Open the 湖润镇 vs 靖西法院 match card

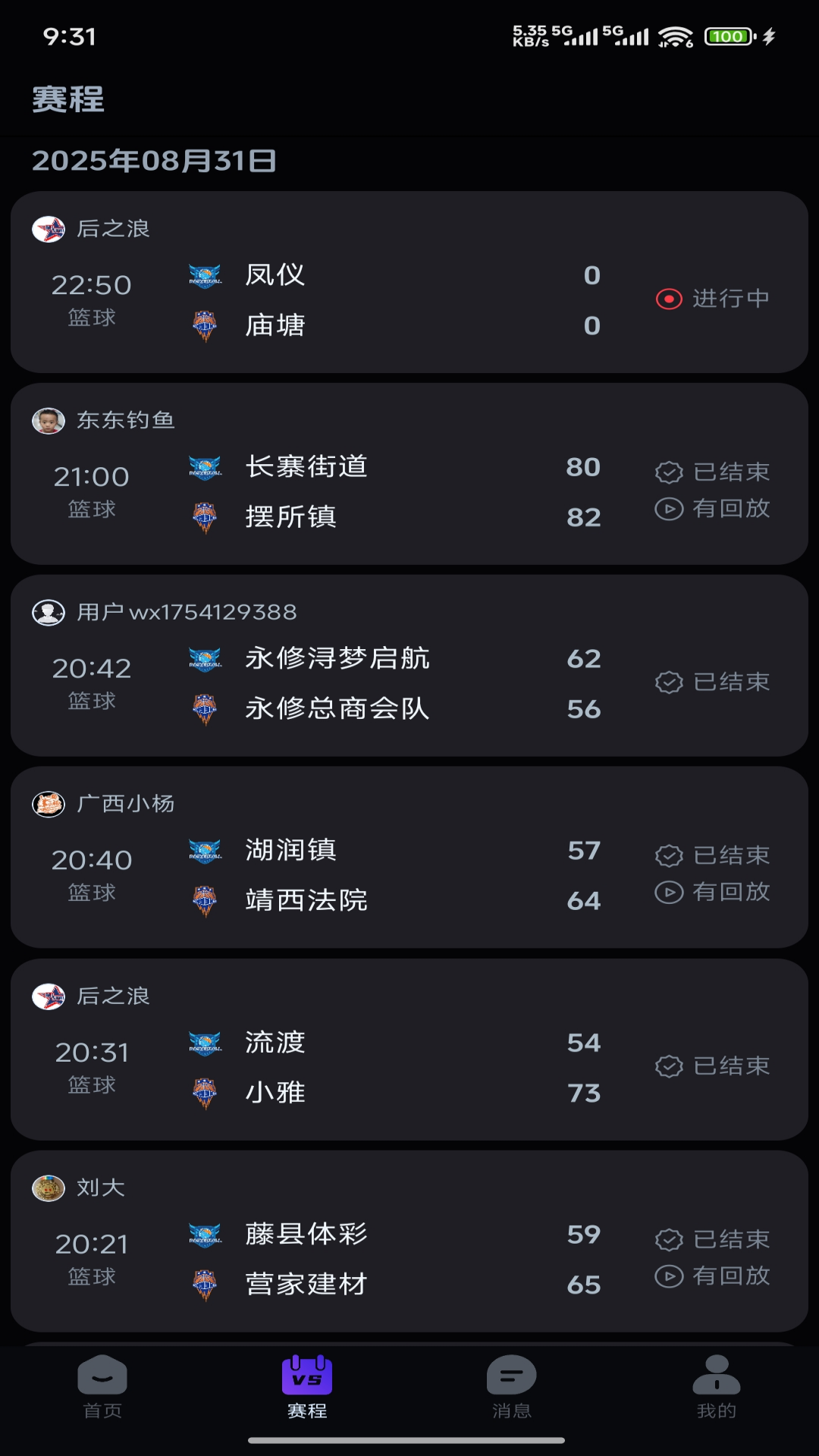[x=409, y=875]
